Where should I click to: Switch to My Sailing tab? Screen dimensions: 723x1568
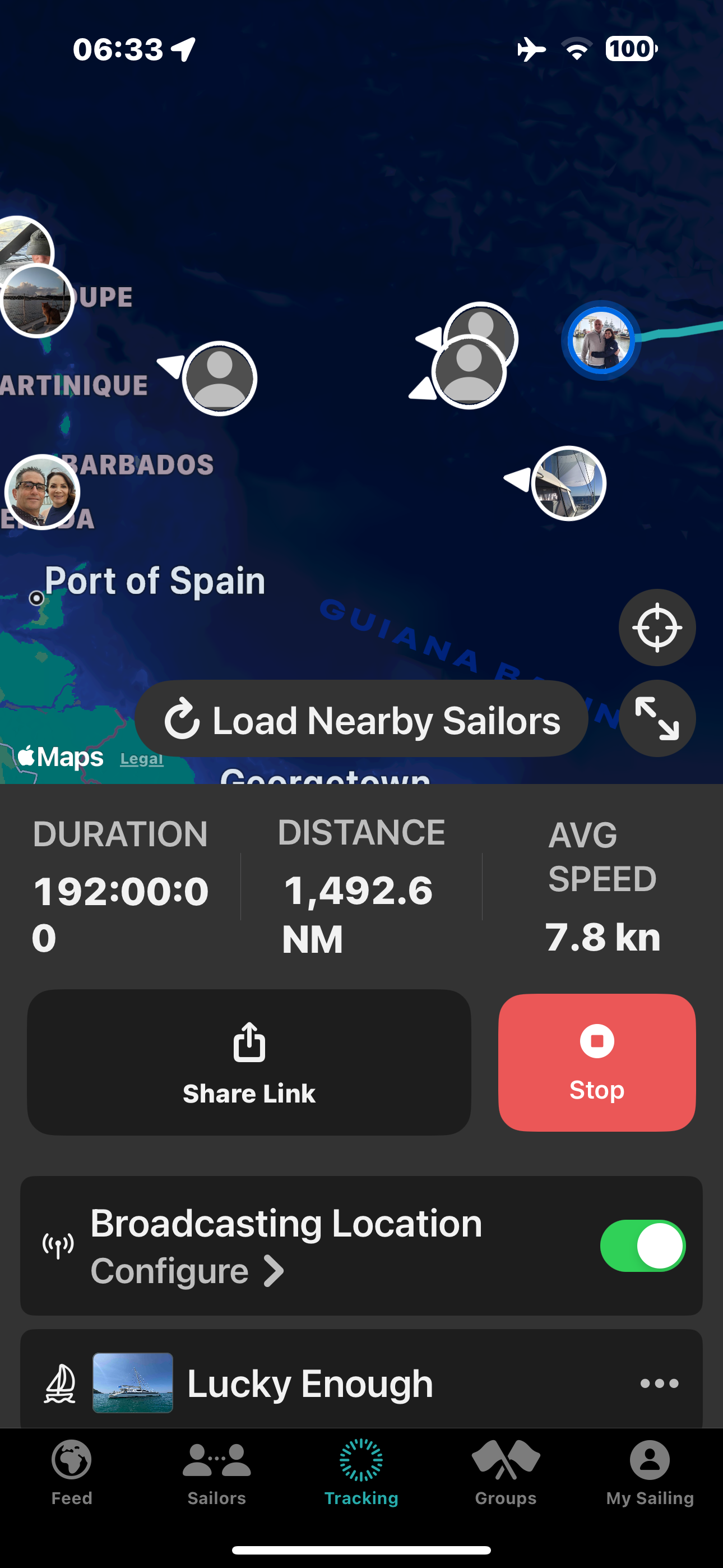tap(650, 1472)
